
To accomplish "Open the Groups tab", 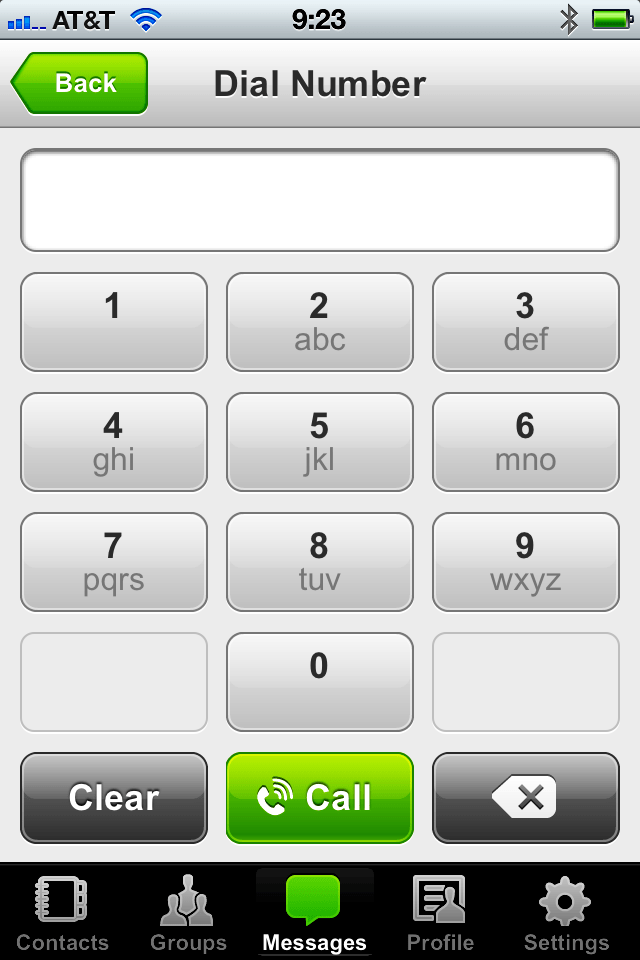I will point(188,913).
